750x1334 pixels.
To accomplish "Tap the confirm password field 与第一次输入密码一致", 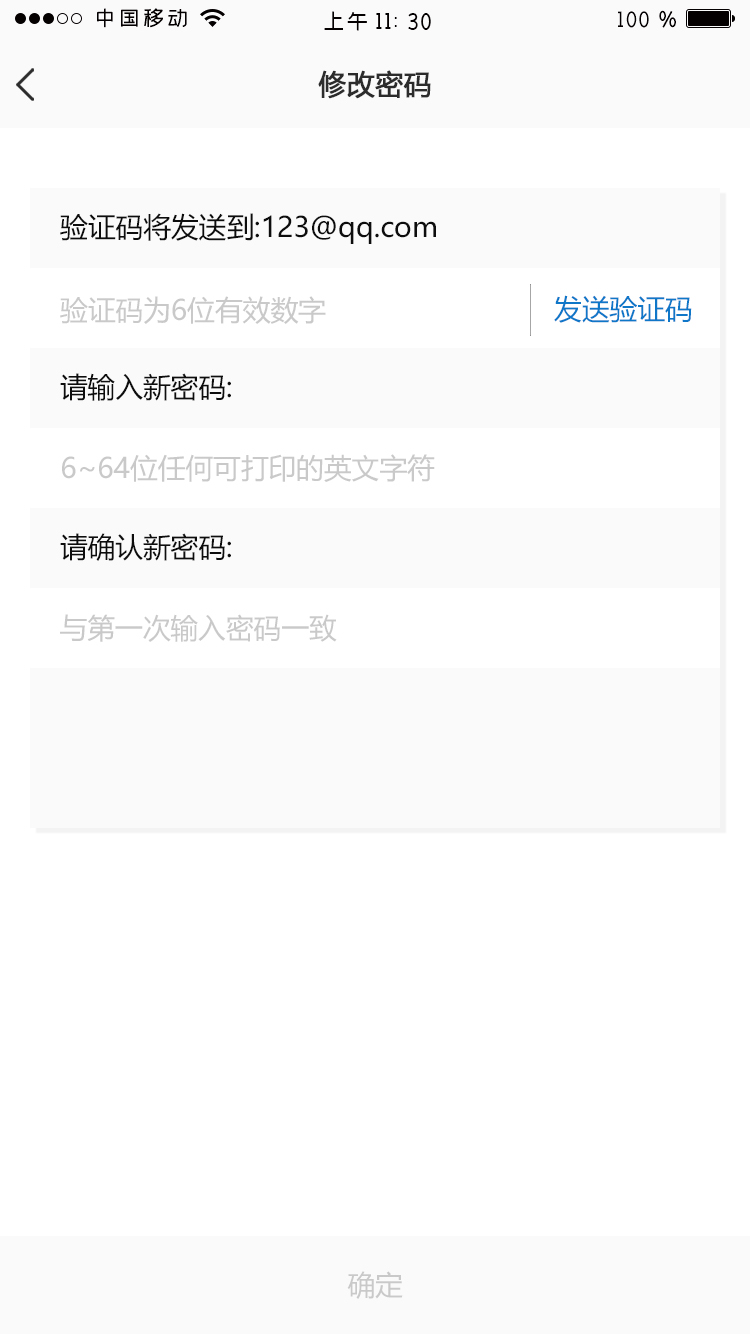I will pyautogui.click(x=375, y=628).
